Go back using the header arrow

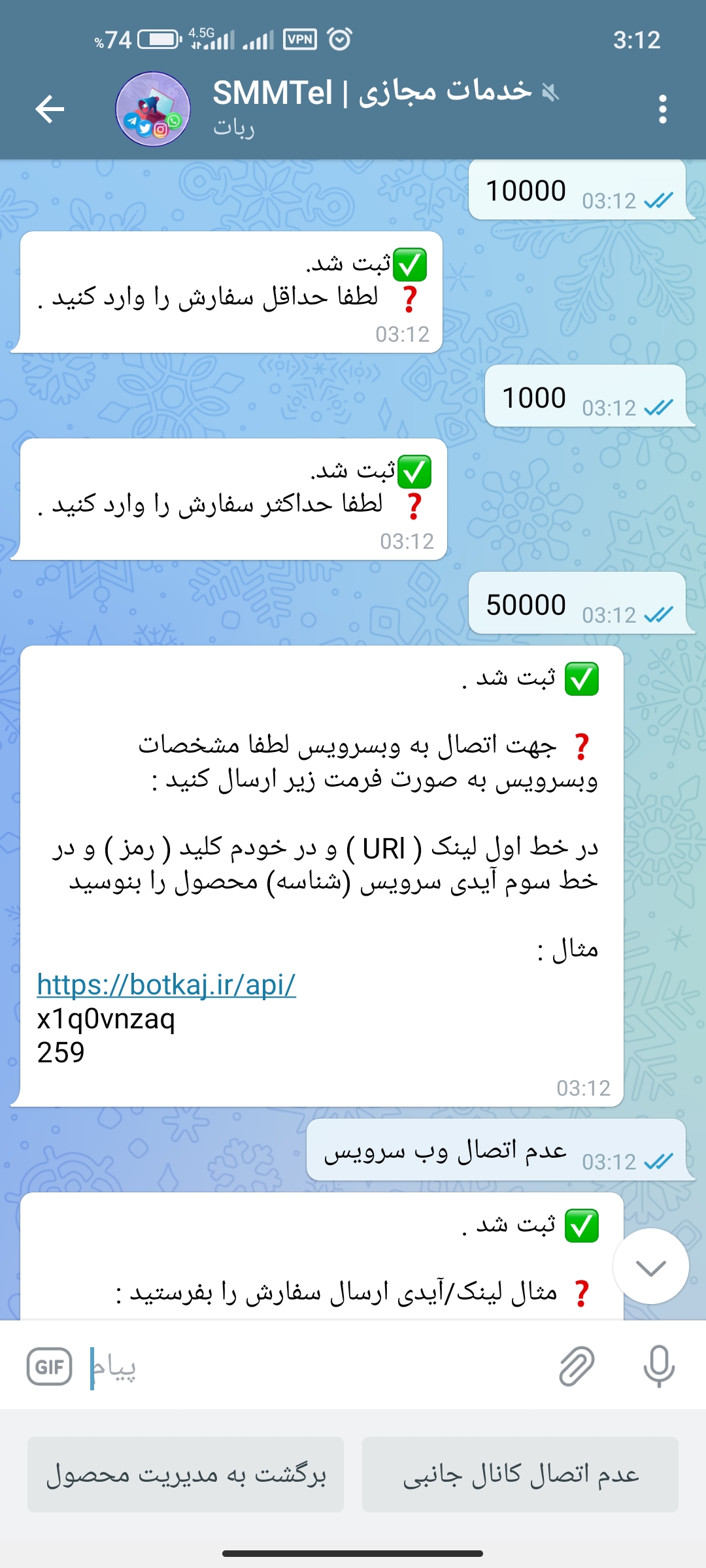coord(50,108)
